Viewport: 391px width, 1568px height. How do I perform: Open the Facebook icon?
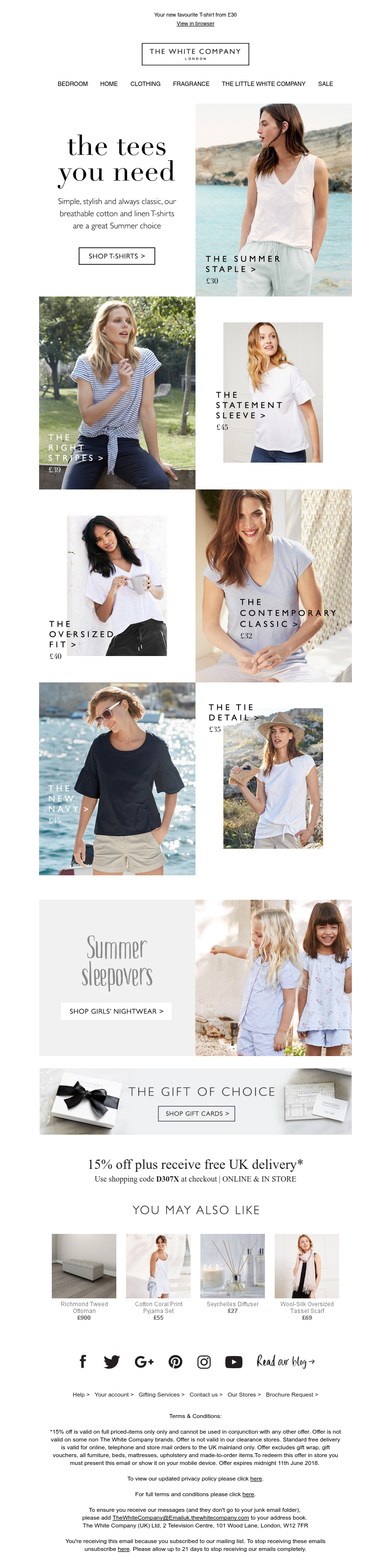83,1362
